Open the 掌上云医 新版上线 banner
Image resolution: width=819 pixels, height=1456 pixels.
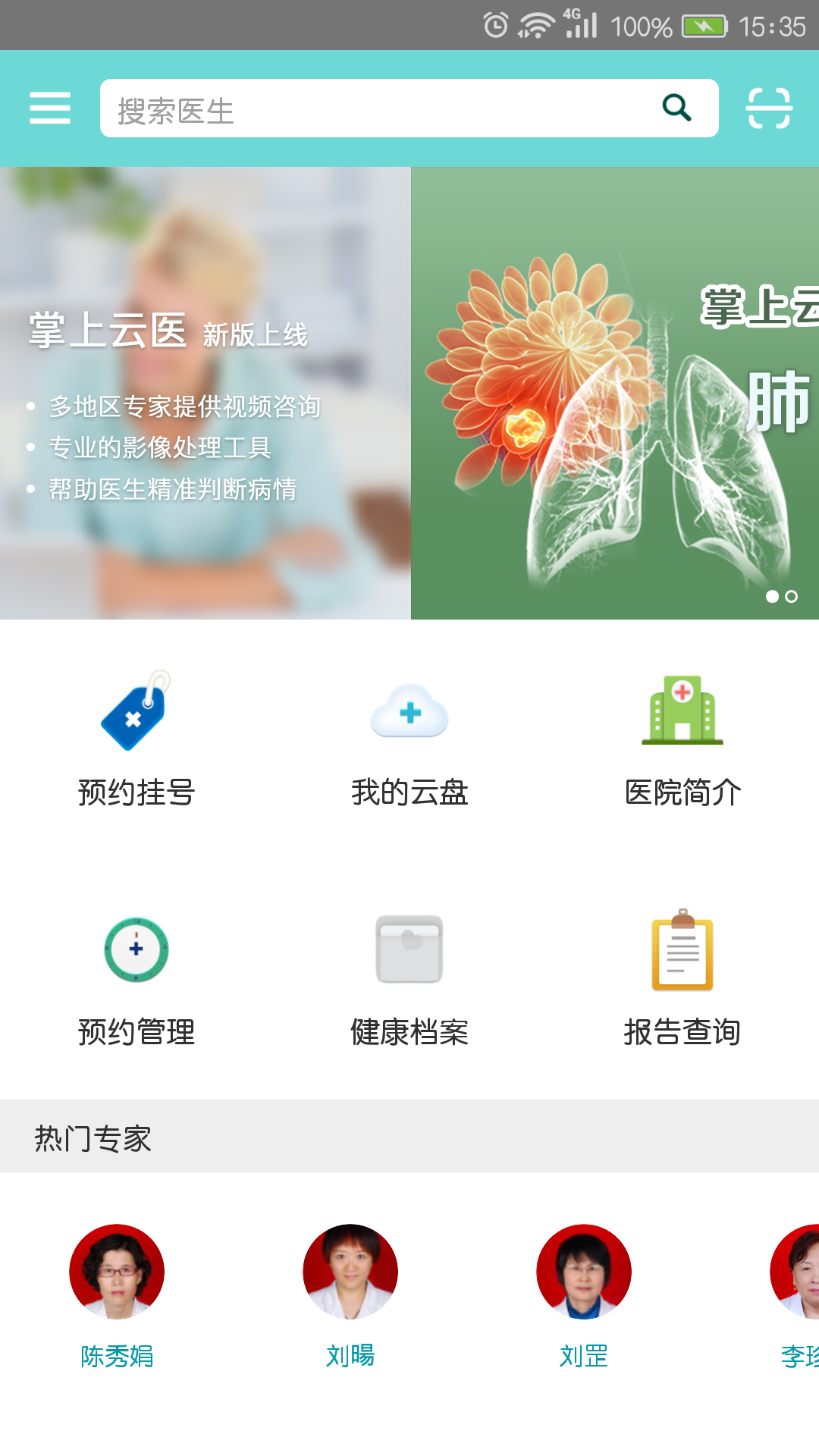tap(205, 393)
